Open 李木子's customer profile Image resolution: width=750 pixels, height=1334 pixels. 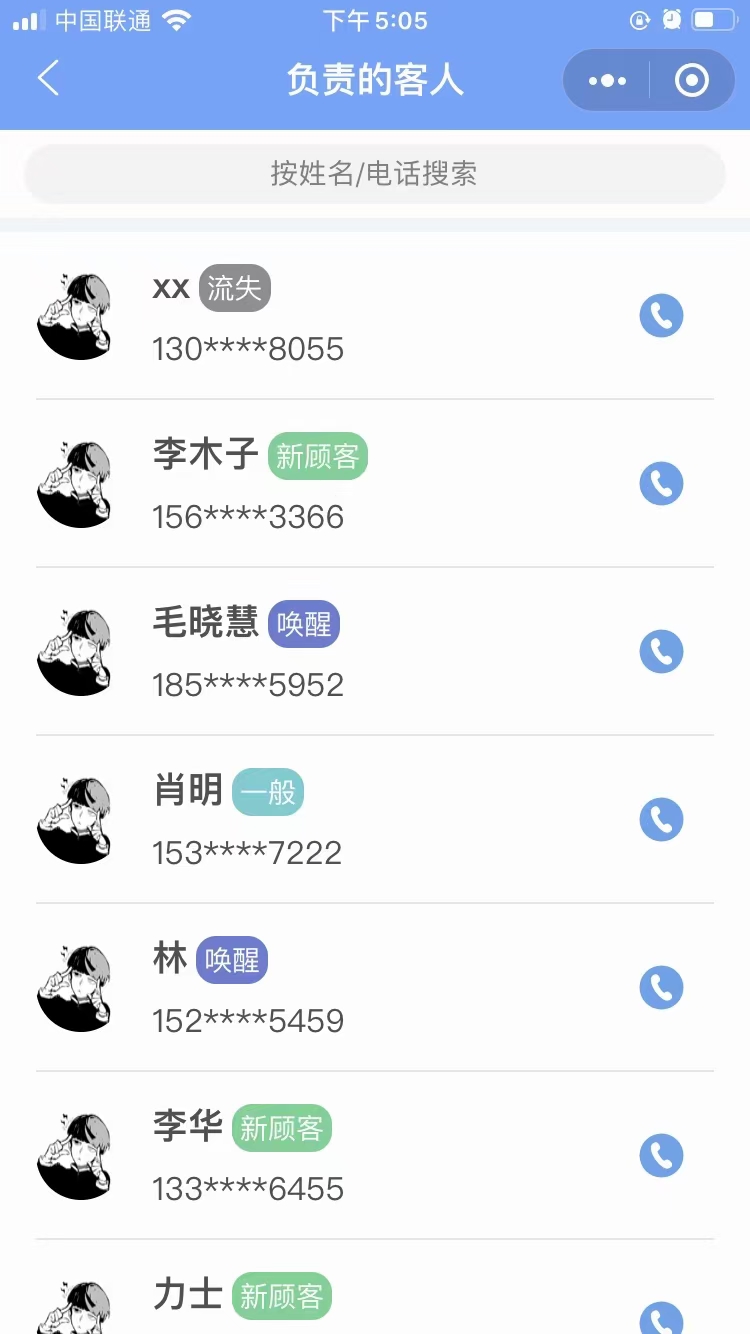375,484
